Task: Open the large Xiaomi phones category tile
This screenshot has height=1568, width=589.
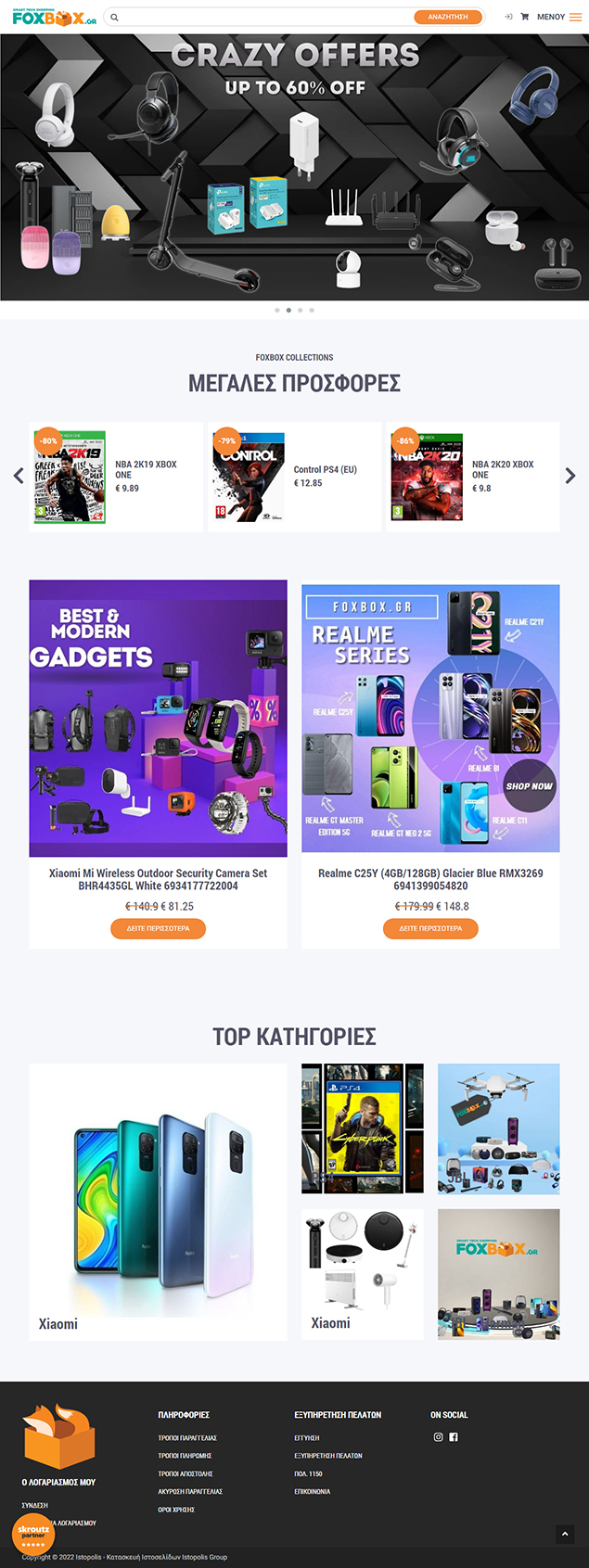Action: pos(158,1201)
